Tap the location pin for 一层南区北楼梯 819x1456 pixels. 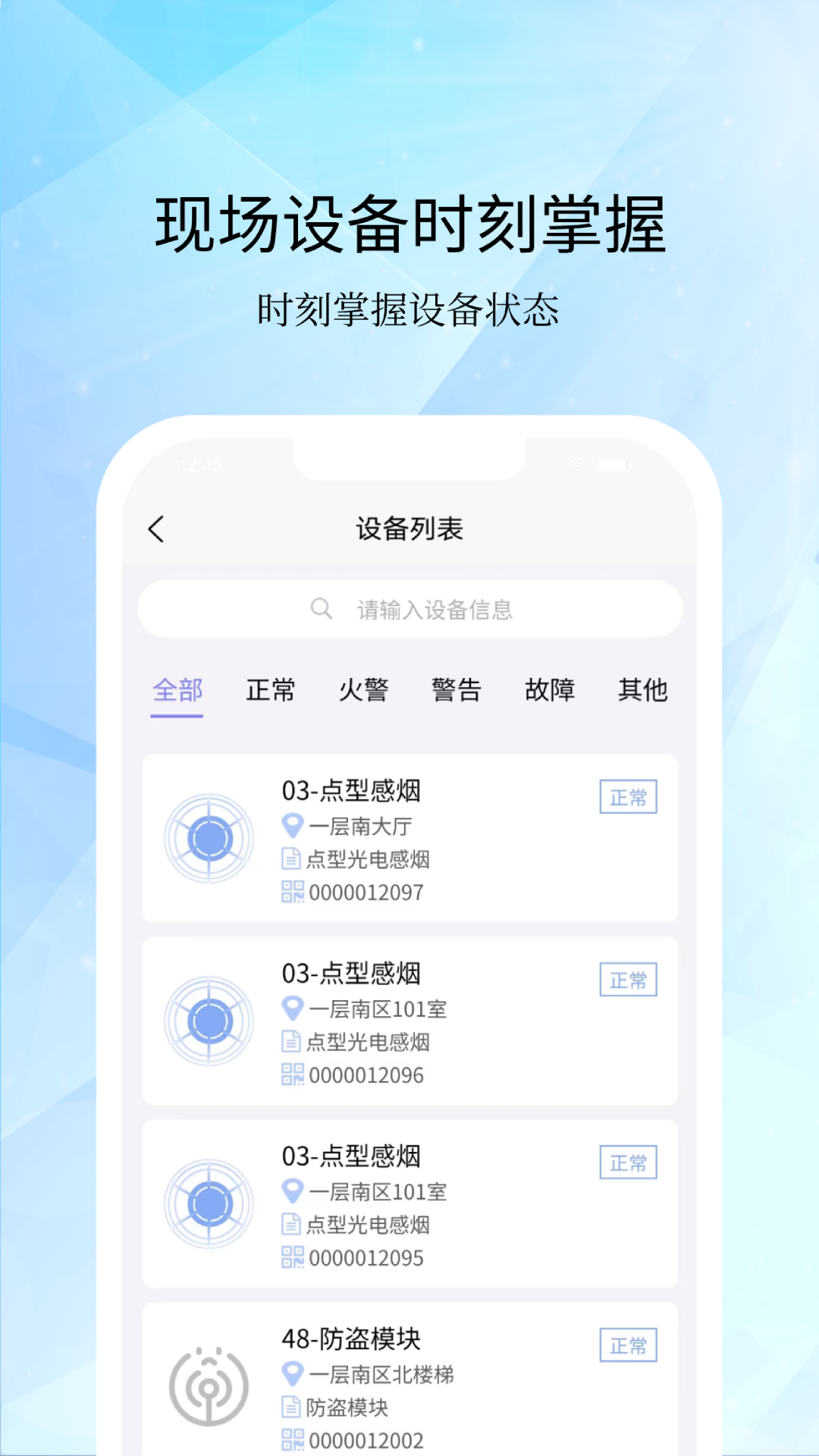coord(292,1375)
